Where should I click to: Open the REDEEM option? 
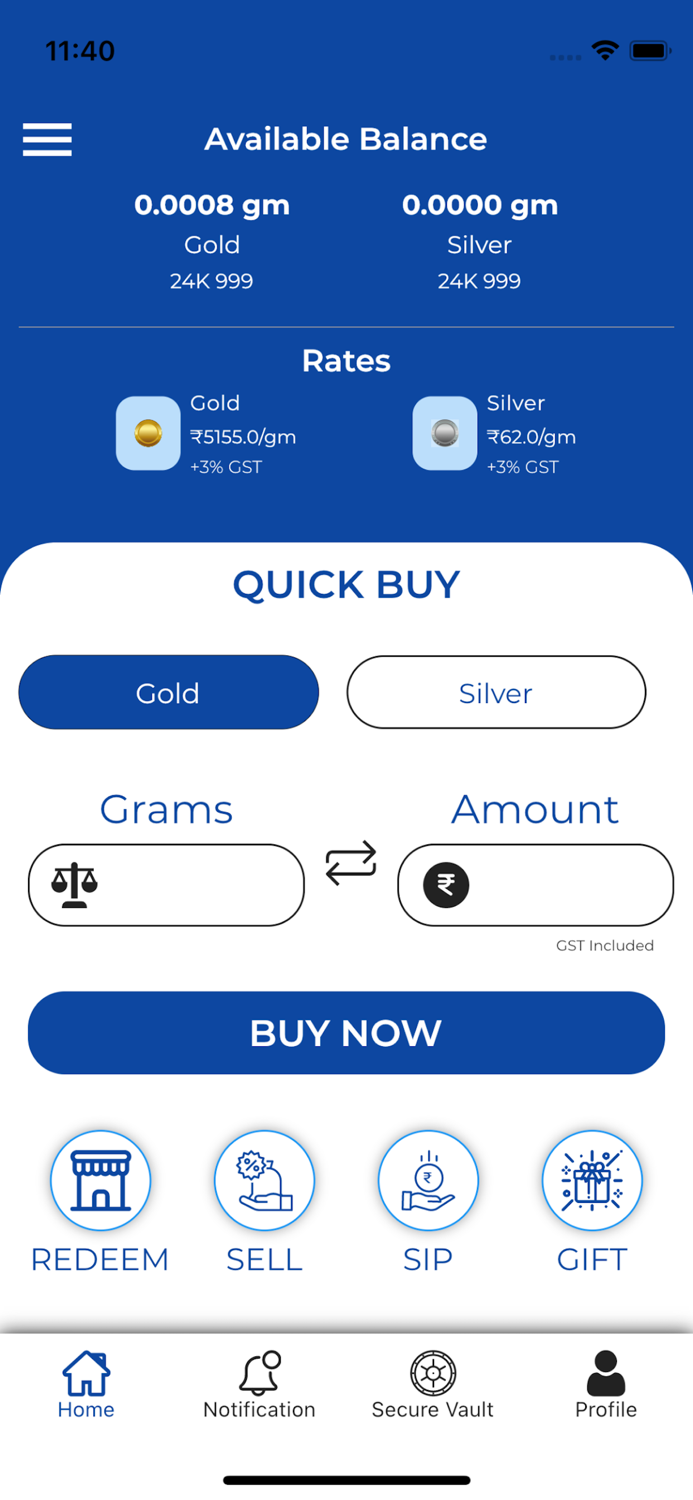coord(100,1202)
